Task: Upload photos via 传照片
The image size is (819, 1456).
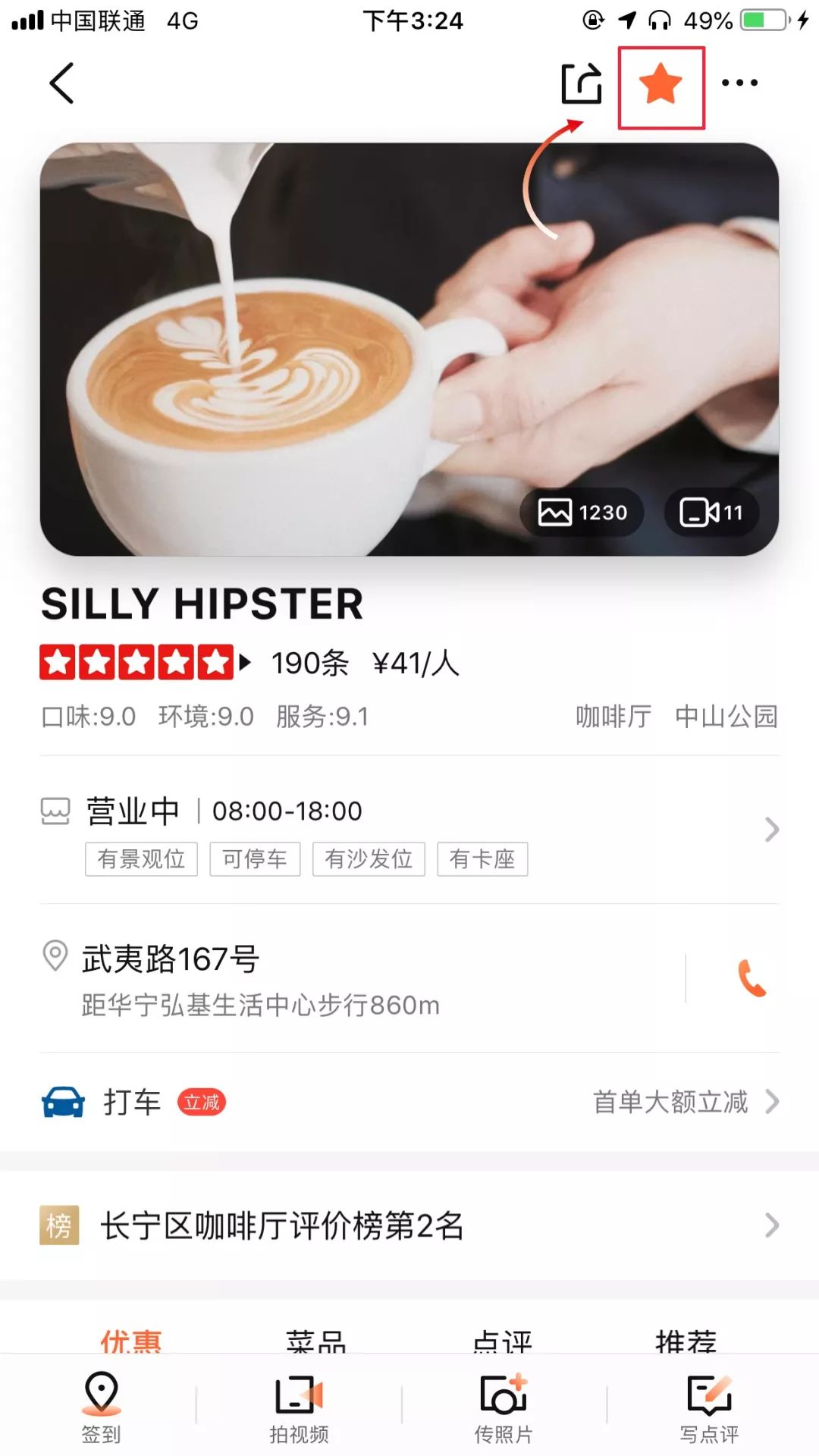Action: (x=504, y=1407)
